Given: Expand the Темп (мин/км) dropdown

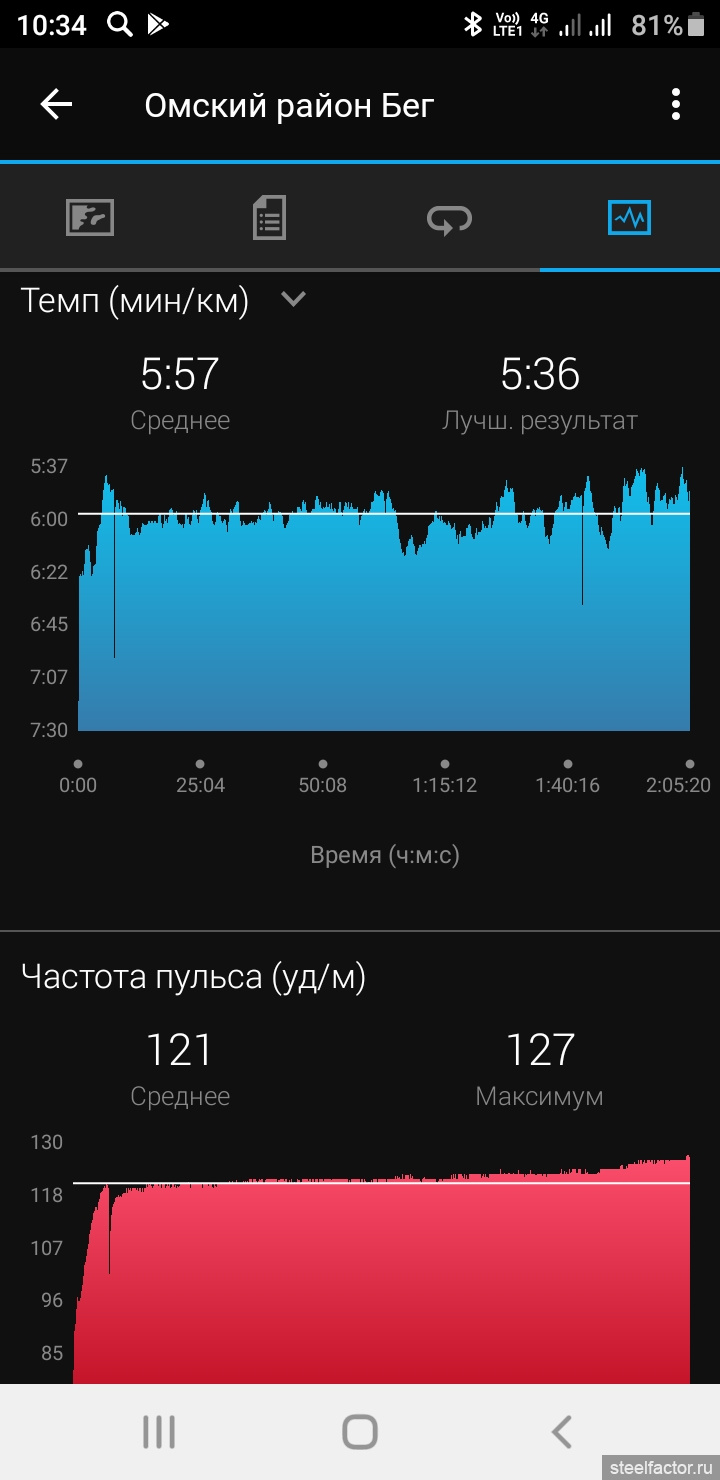Looking at the screenshot, I should (293, 298).
